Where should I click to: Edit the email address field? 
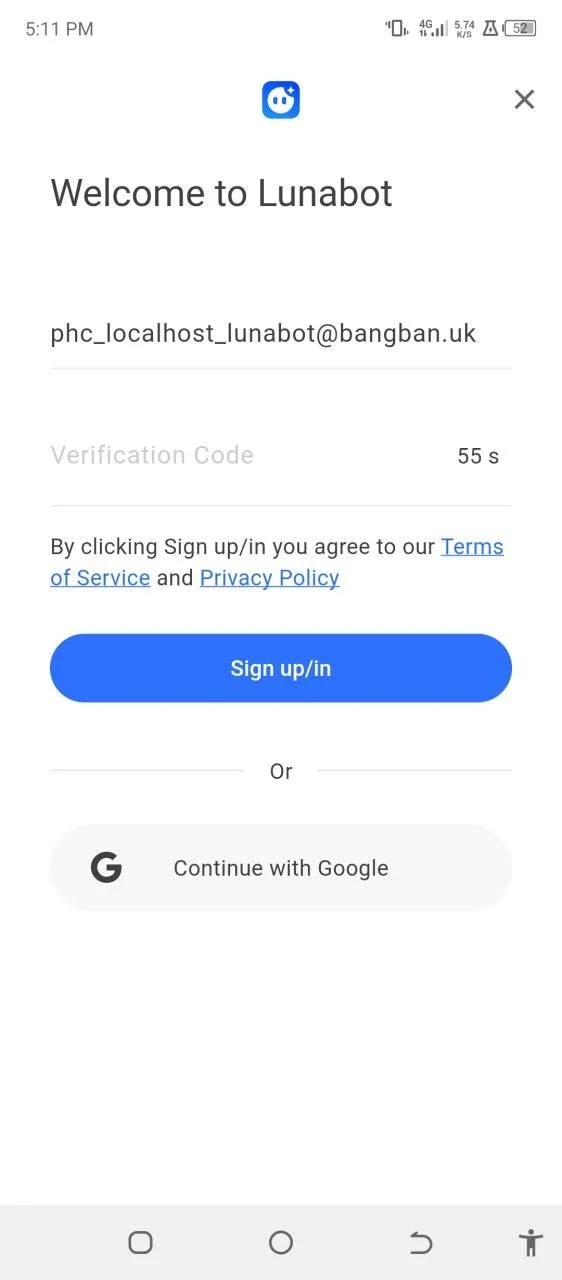(281, 333)
